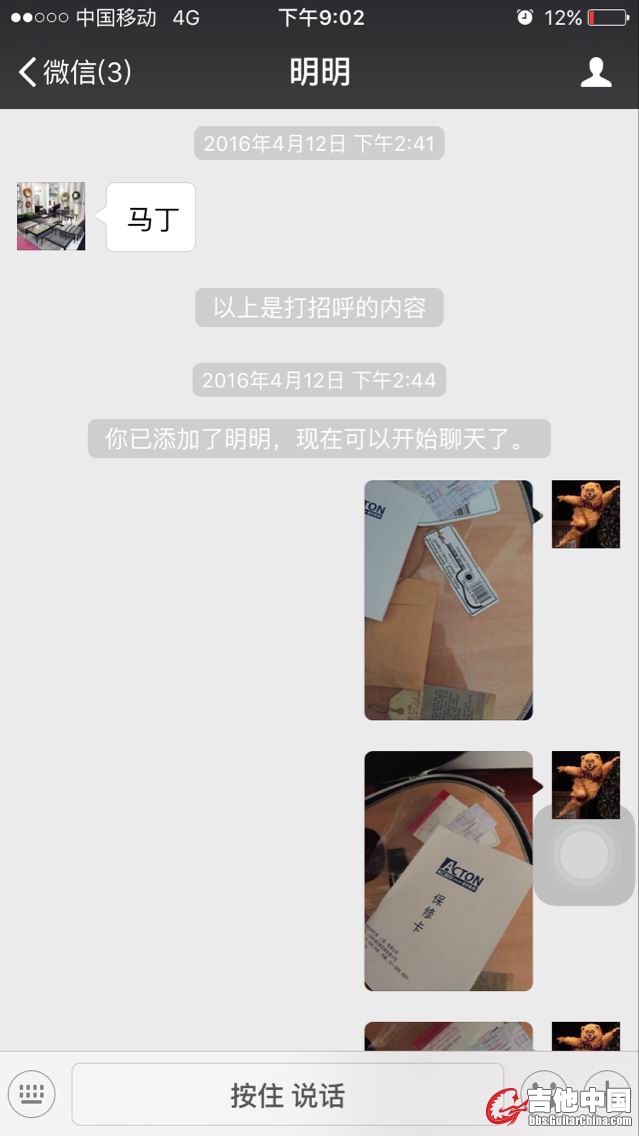
Task: Open the chat details profile icon
Action: 596,72
